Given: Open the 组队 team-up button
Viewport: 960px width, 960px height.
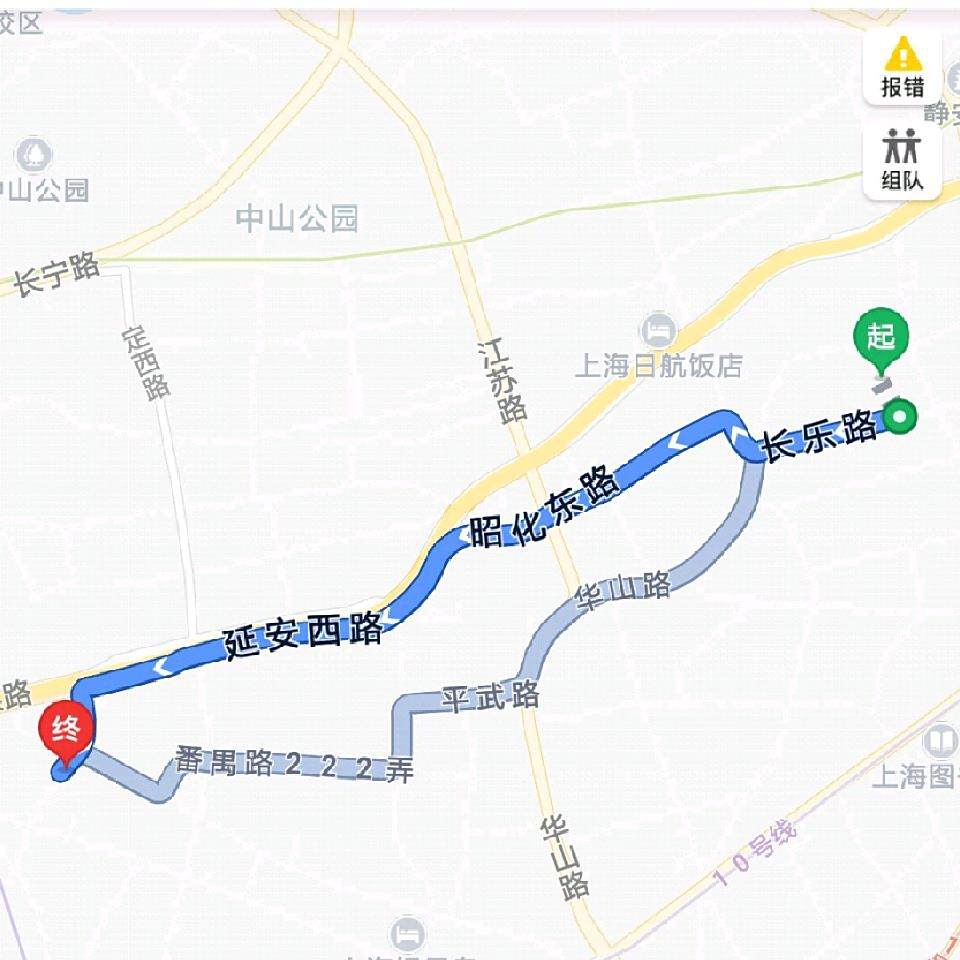Looking at the screenshot, I should pos(902,160).
